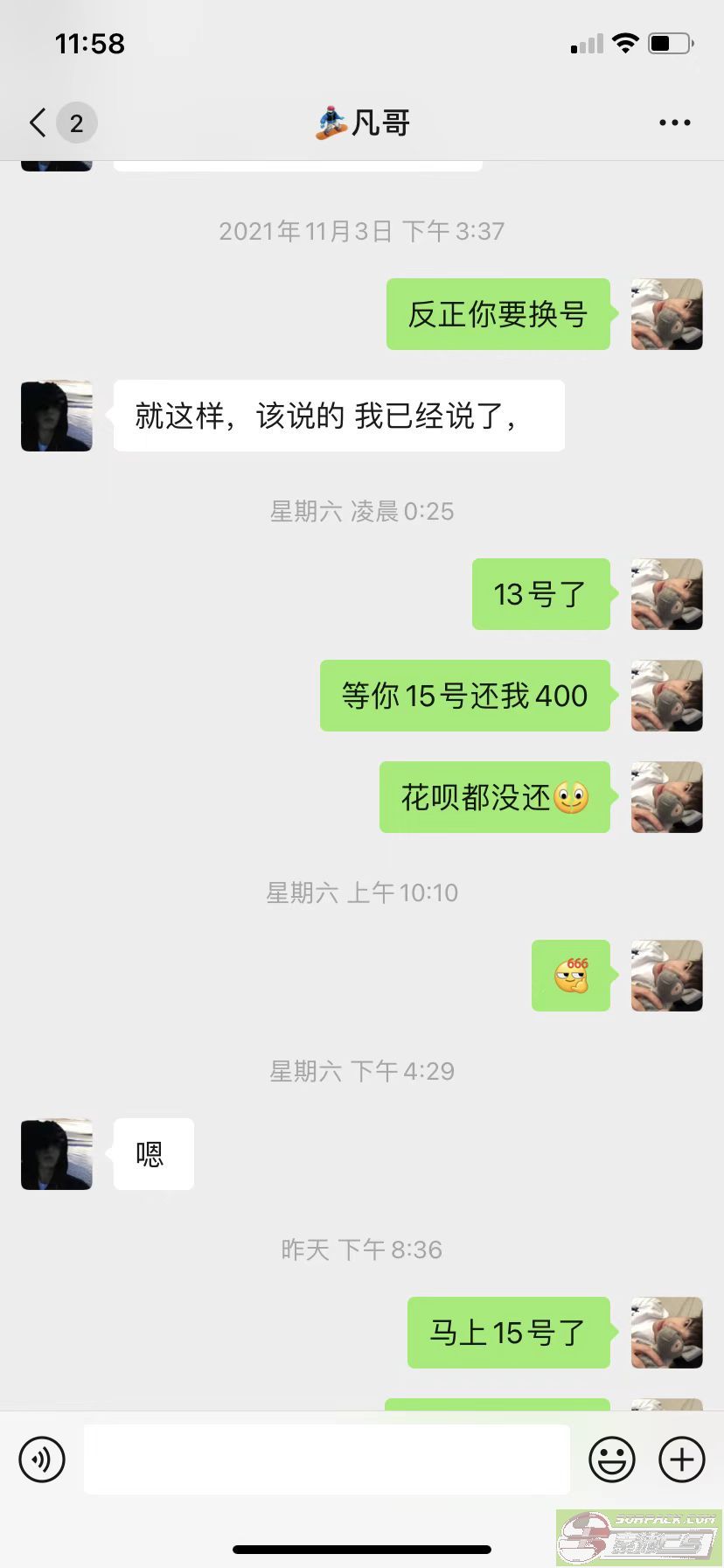Open the three-dot chat info menu
724x1568 pixels.
(675, 122)
